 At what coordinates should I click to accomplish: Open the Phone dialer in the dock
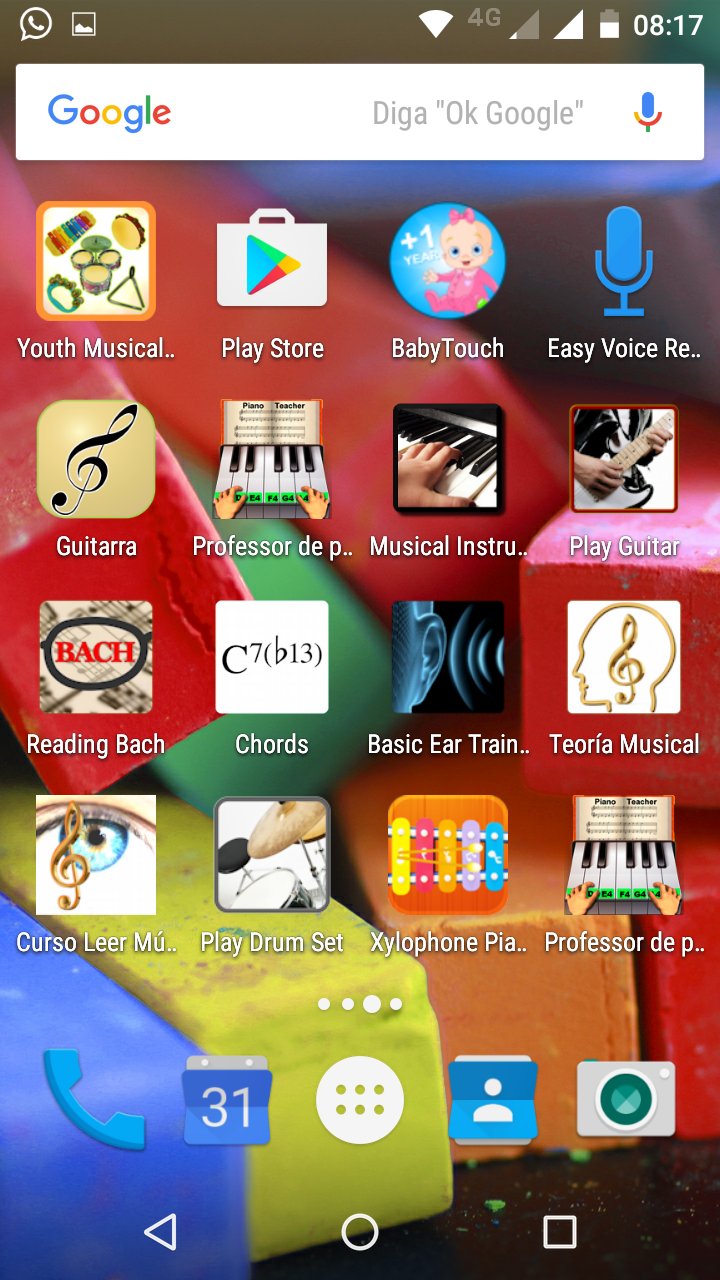[x=94, y=1099]
